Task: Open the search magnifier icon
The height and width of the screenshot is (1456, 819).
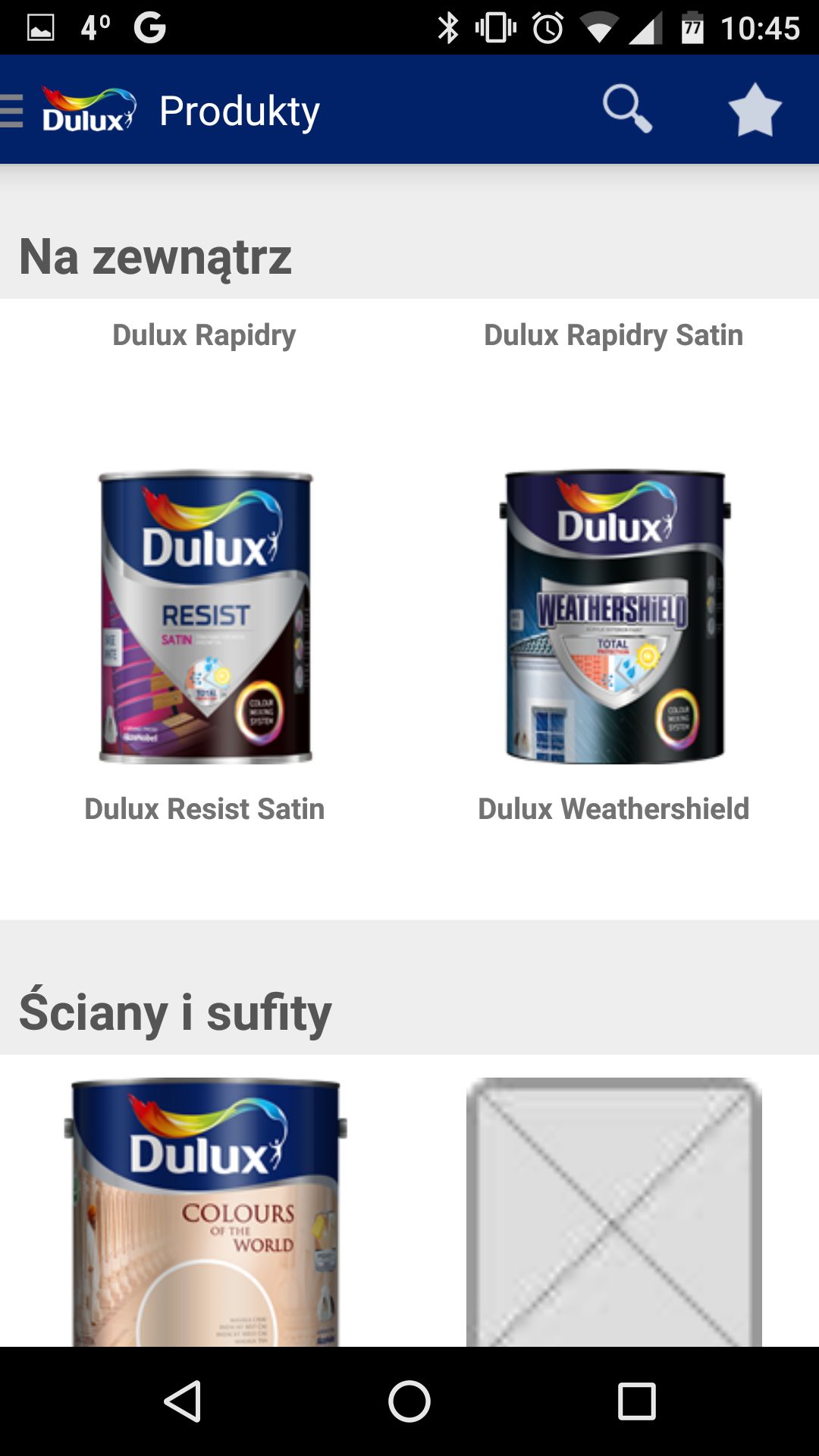Action: point(627,109)
